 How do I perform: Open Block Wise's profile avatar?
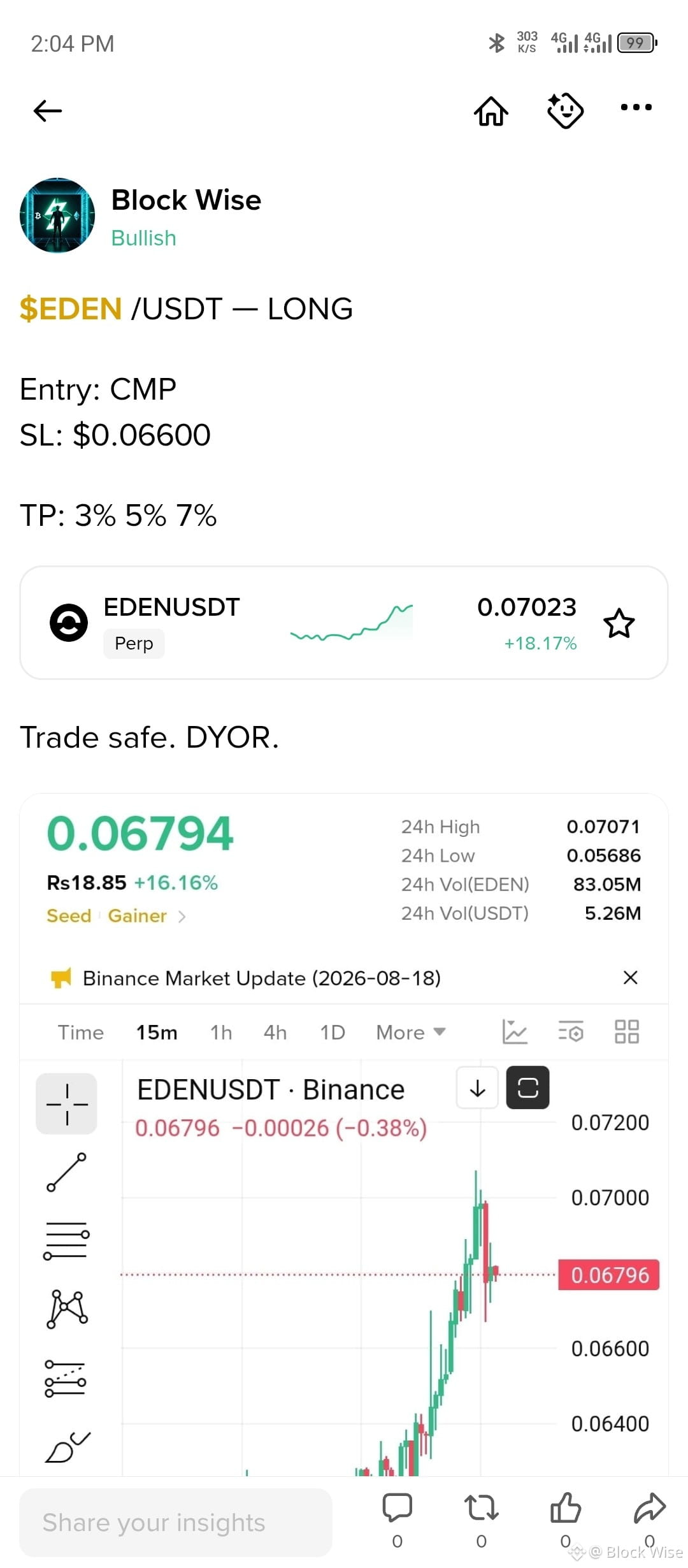57,215
